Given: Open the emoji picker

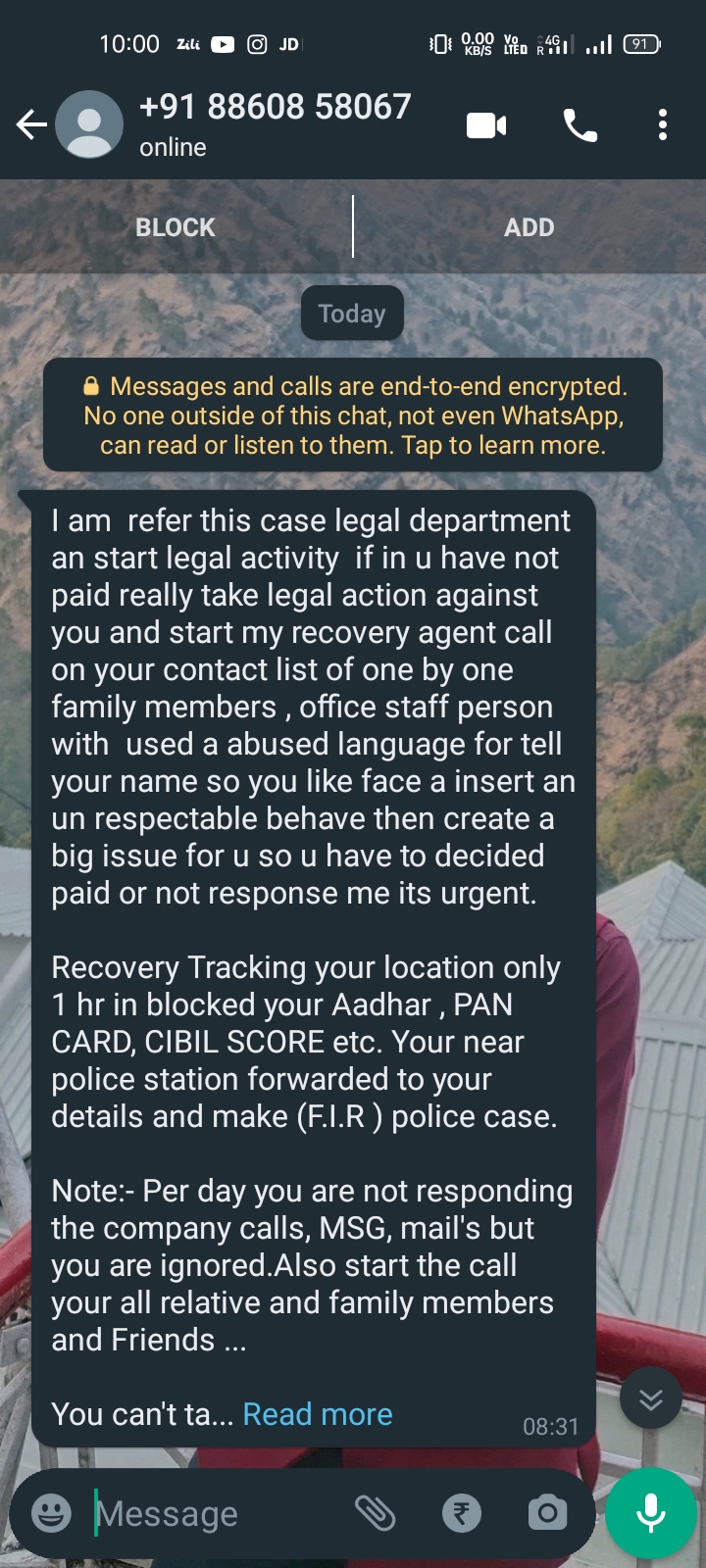Looking at the screenshot, I should click(x=51, y=1513).
